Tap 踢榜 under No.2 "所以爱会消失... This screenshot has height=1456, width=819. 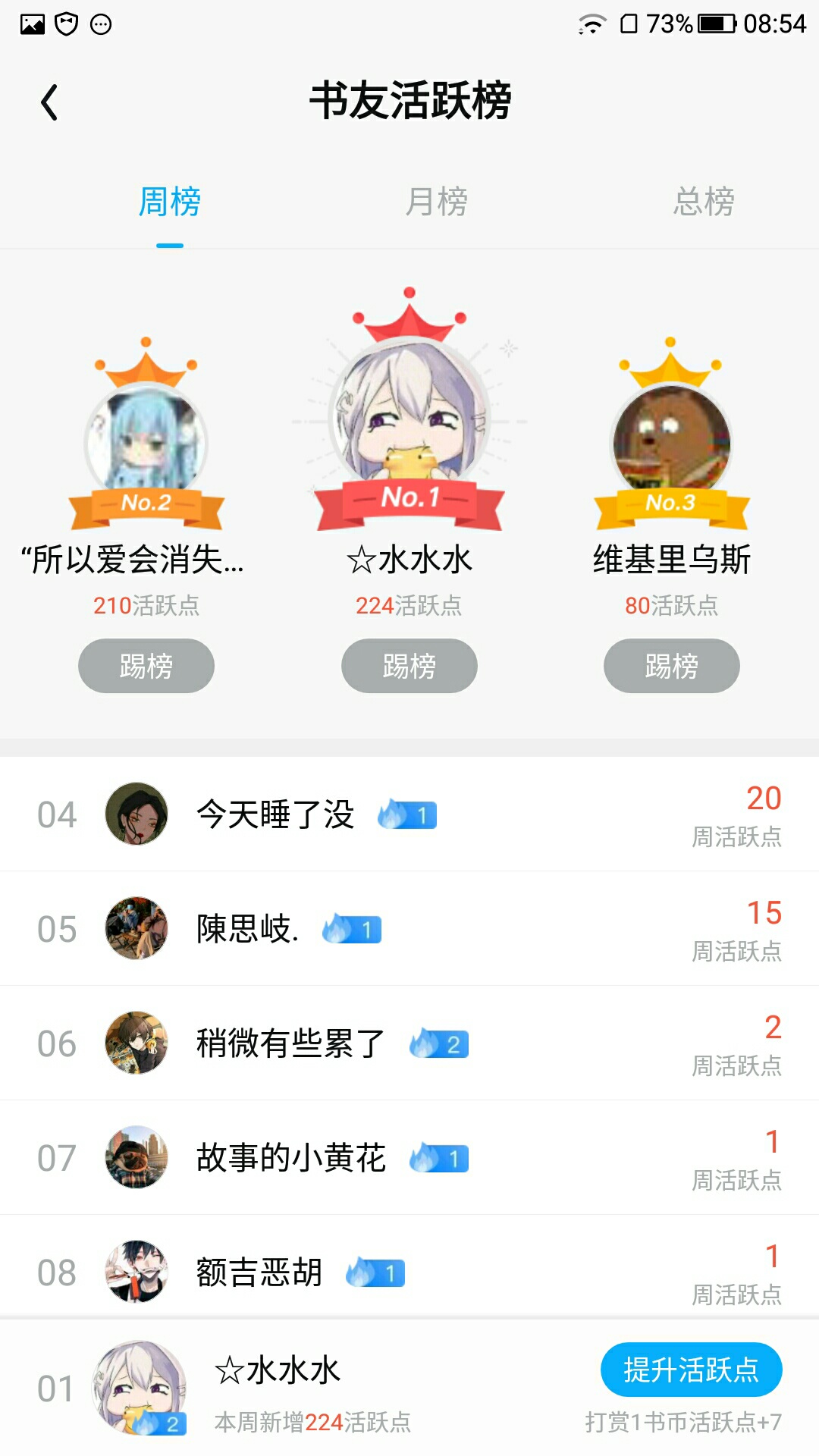[x=146, y=666]
